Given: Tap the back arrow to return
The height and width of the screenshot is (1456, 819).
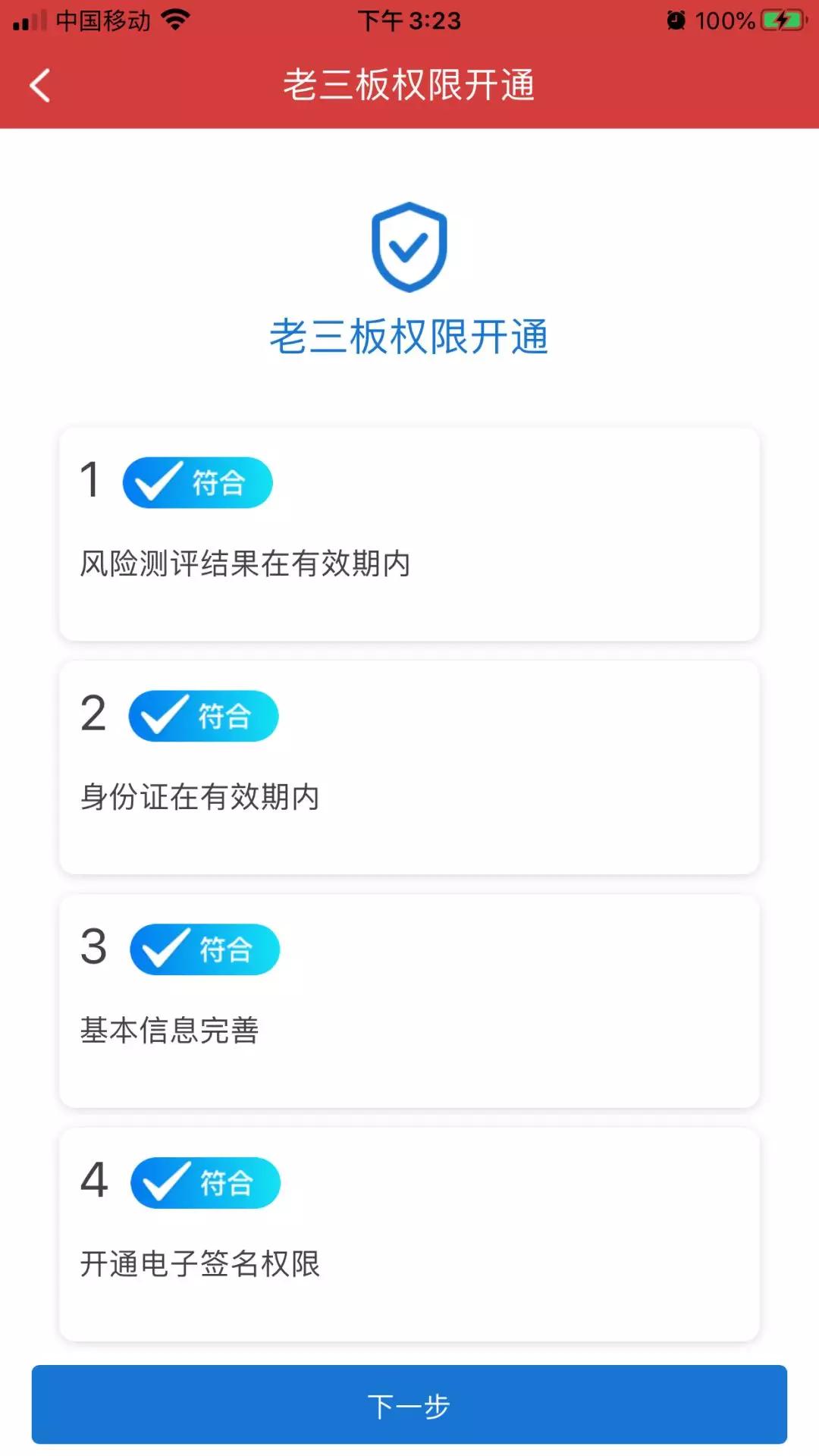Looking at the screenshot, I should (39, 86).
